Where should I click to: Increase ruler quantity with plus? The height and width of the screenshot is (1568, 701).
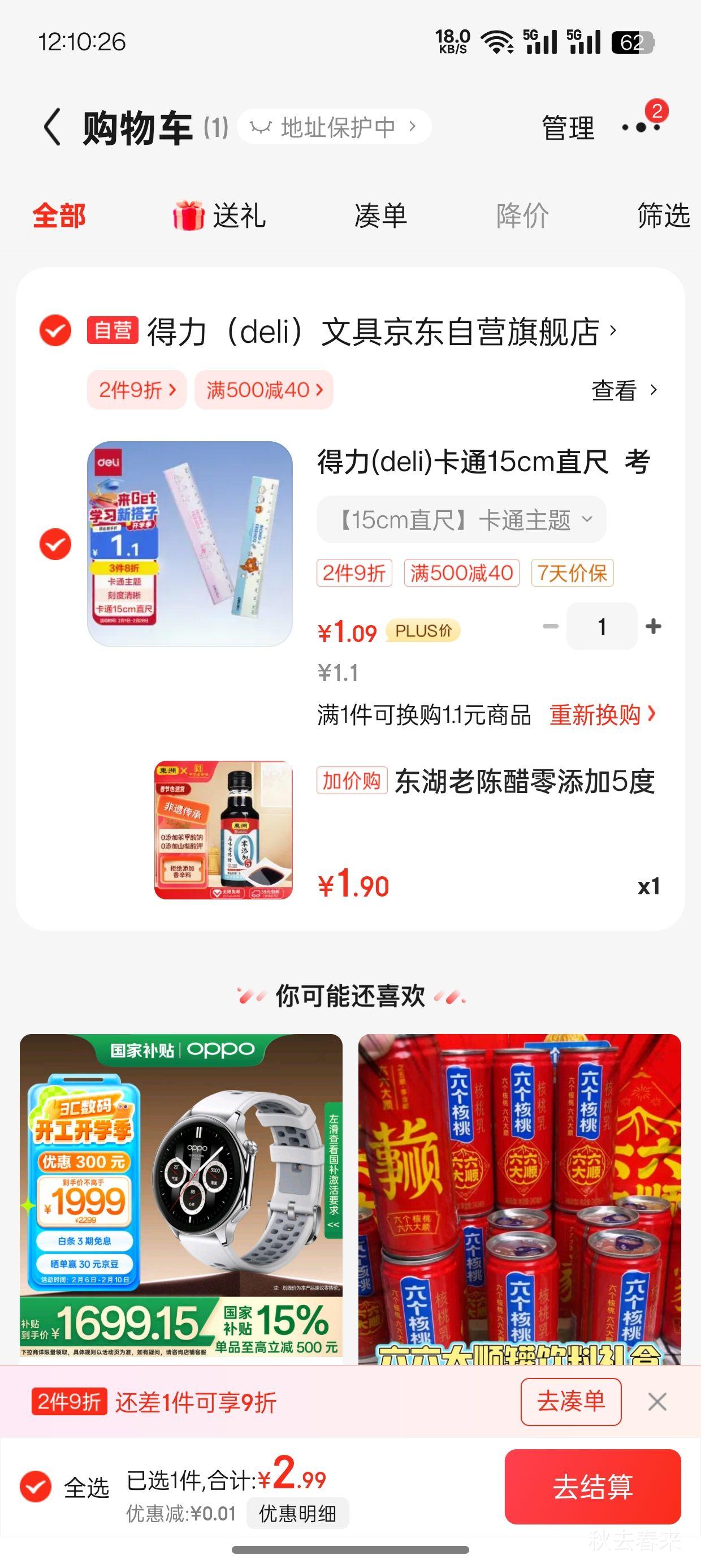[x=654, y=626]
